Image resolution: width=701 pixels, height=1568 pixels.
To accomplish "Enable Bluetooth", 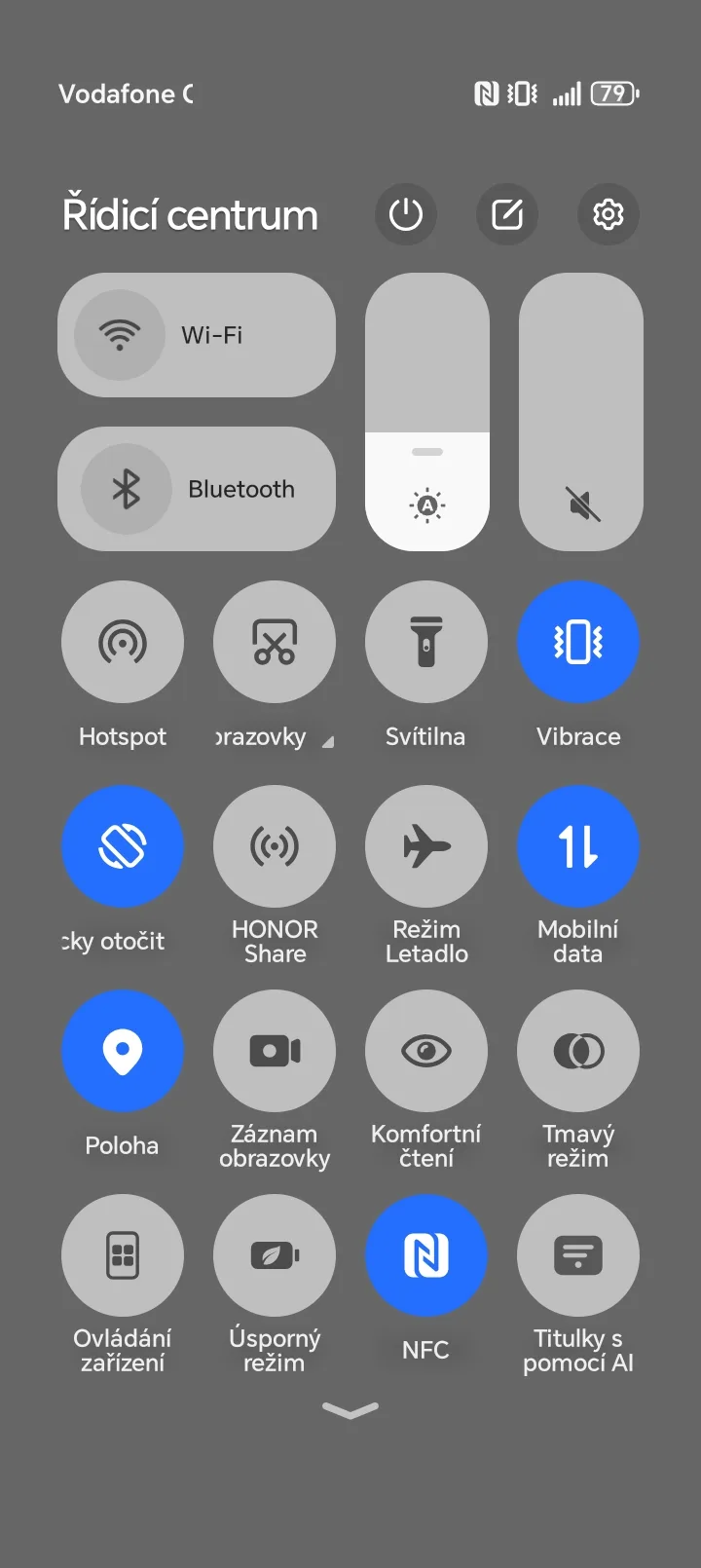I will click(197, 489).
